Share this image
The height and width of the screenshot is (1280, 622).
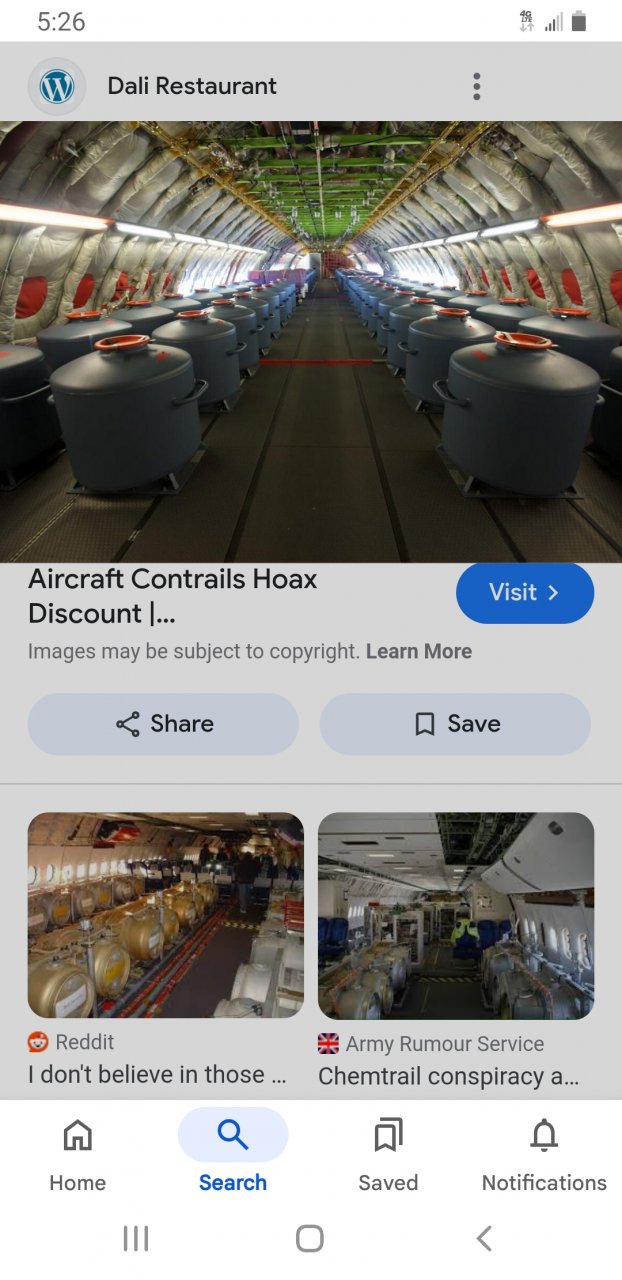(163, 724)
